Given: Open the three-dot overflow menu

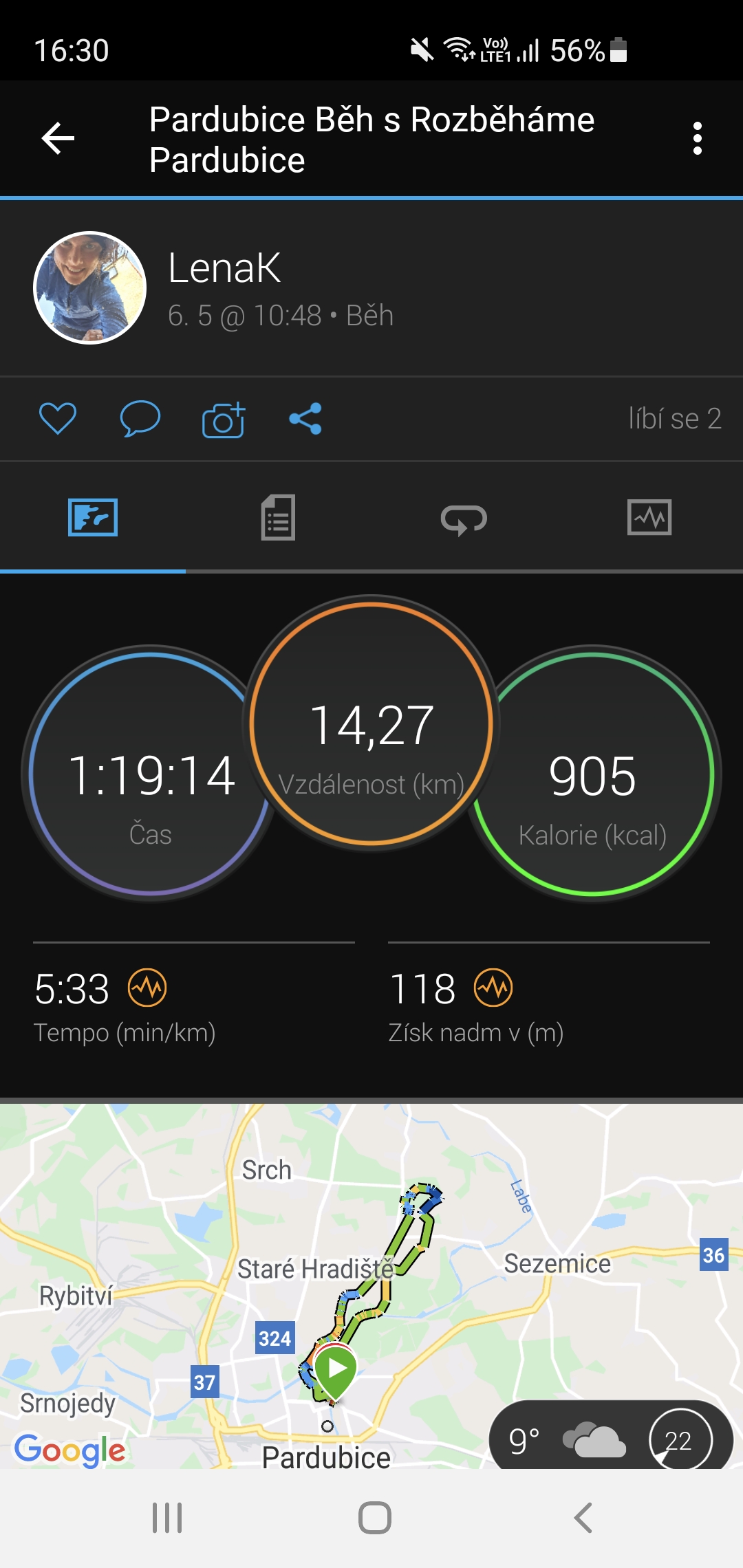Looking at the screenshot, I should pyautogui.click(x=698, y=138).
